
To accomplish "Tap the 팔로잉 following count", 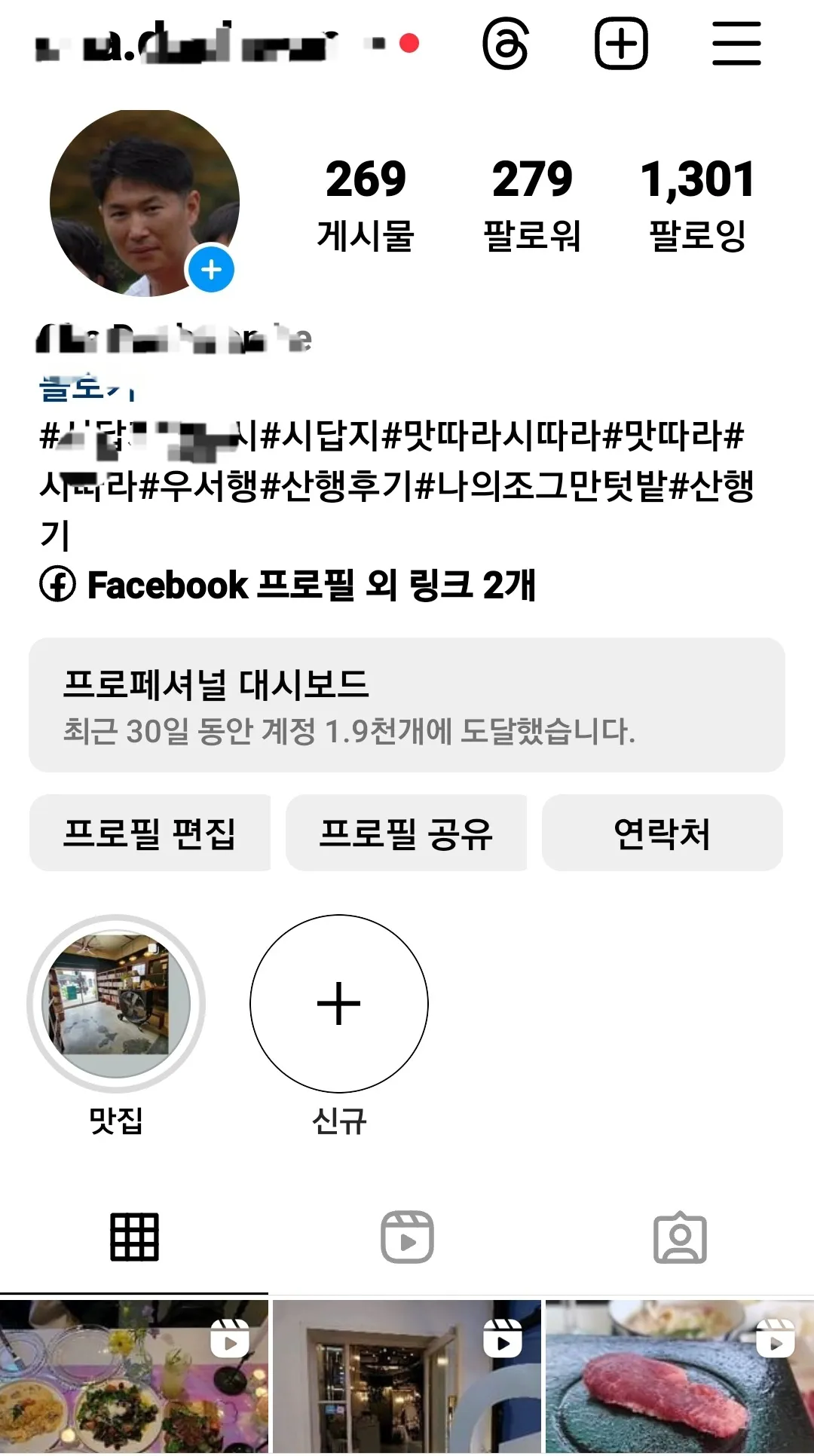I will point(699,205).
